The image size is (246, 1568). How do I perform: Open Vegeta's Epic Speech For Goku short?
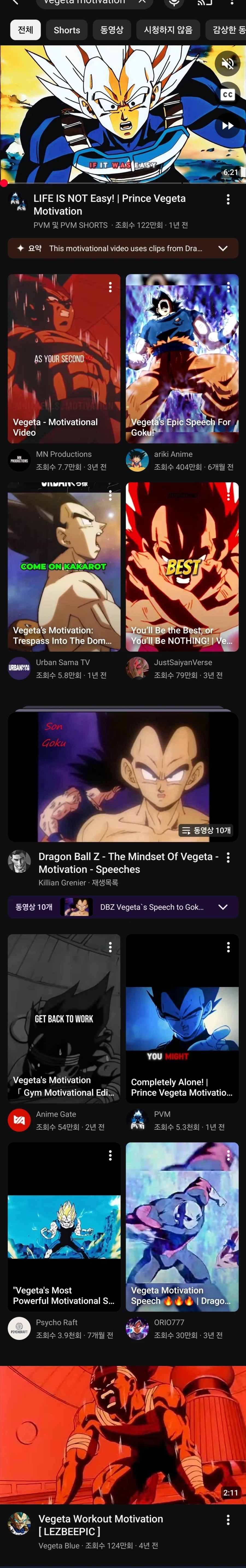pos(181,359)
